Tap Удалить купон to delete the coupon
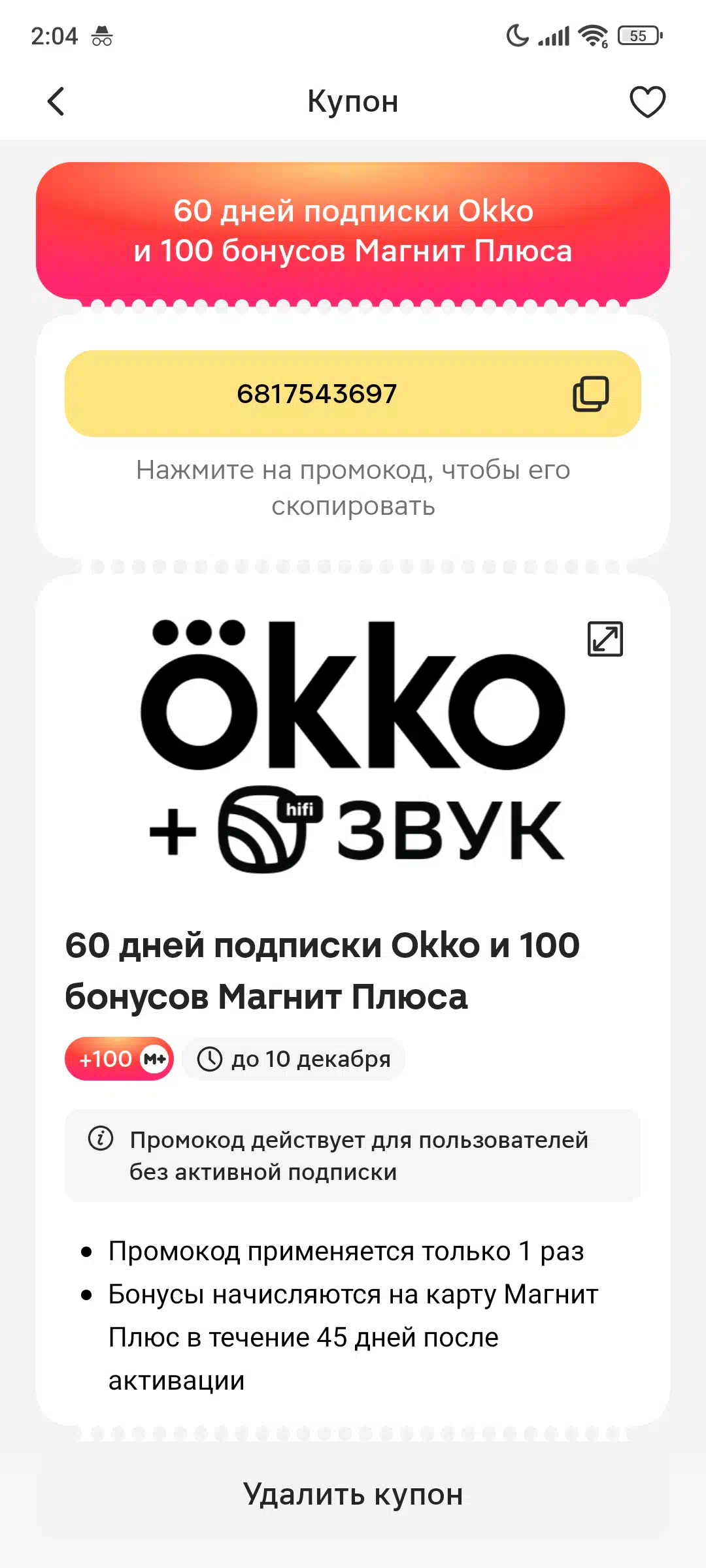Screen dimensions: 706x1568 point(353,1494)
